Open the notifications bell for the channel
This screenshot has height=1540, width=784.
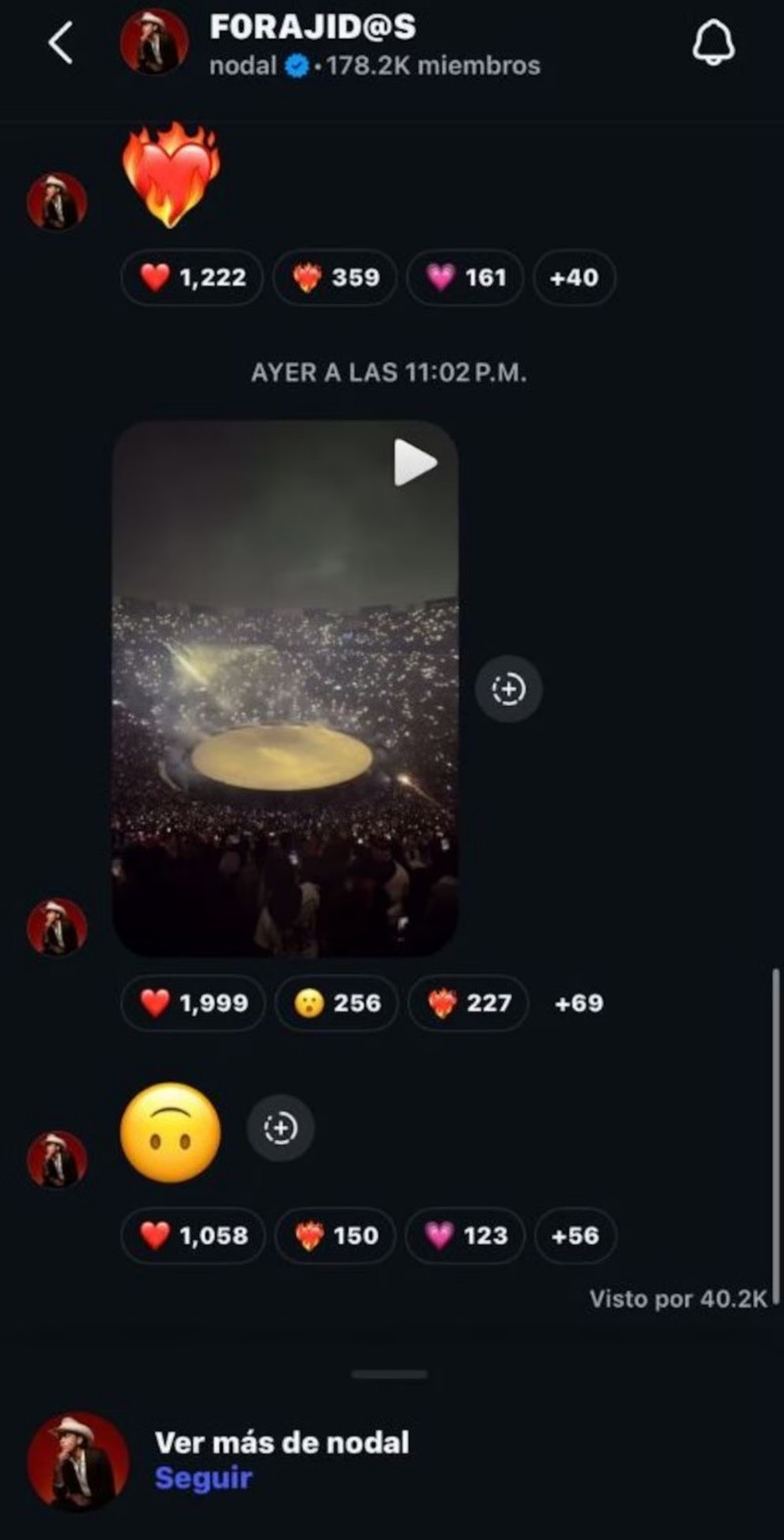(713, 43)
